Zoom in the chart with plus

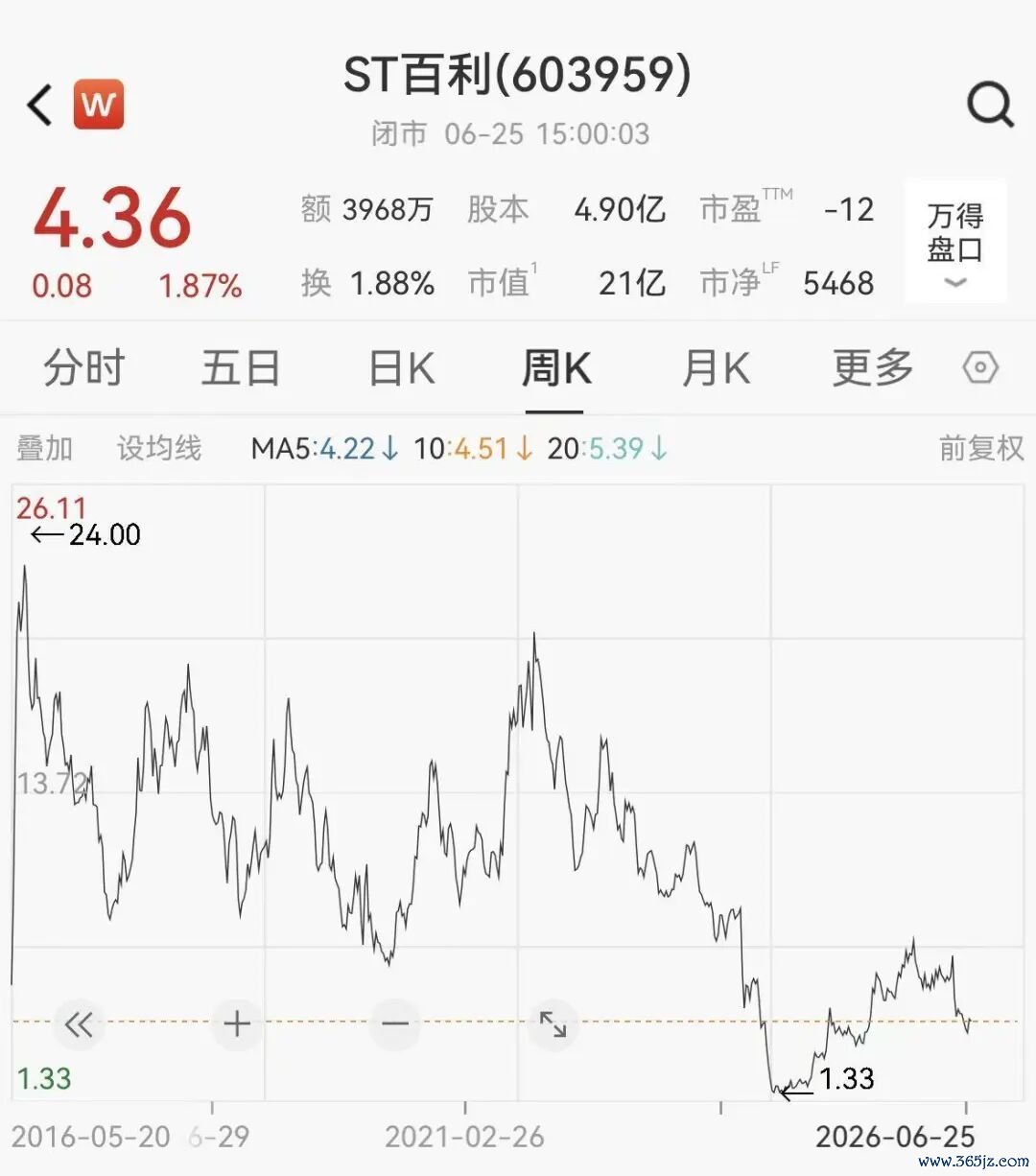[x=237, y=1024]
